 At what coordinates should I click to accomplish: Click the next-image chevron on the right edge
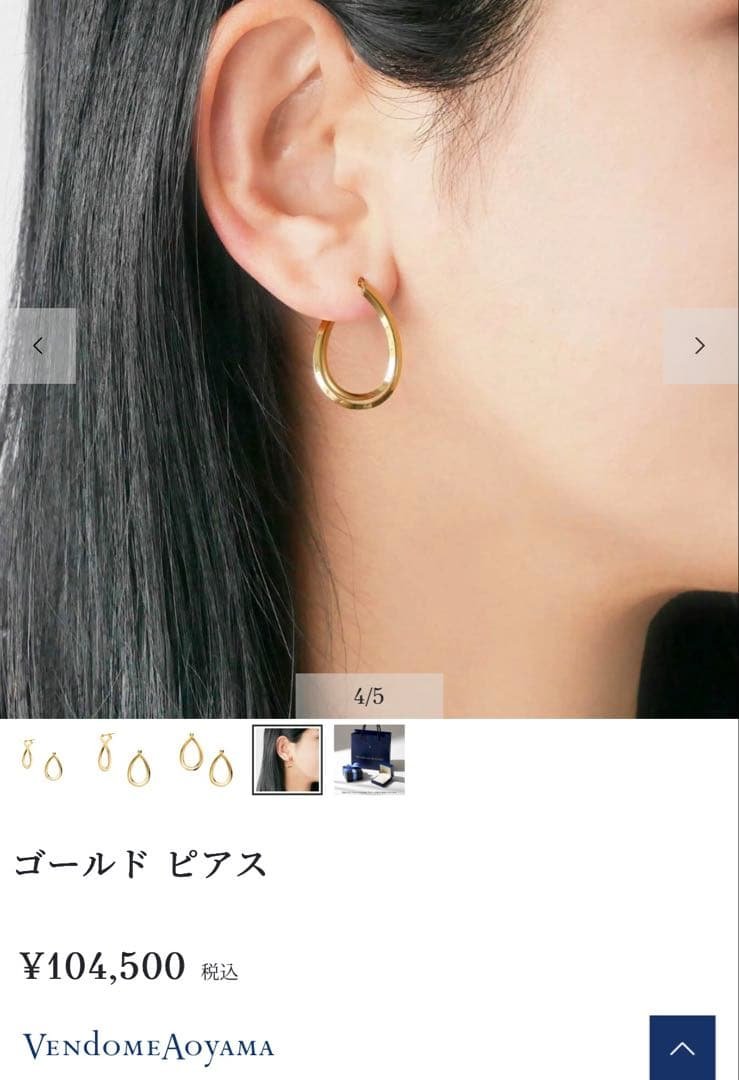701,343
